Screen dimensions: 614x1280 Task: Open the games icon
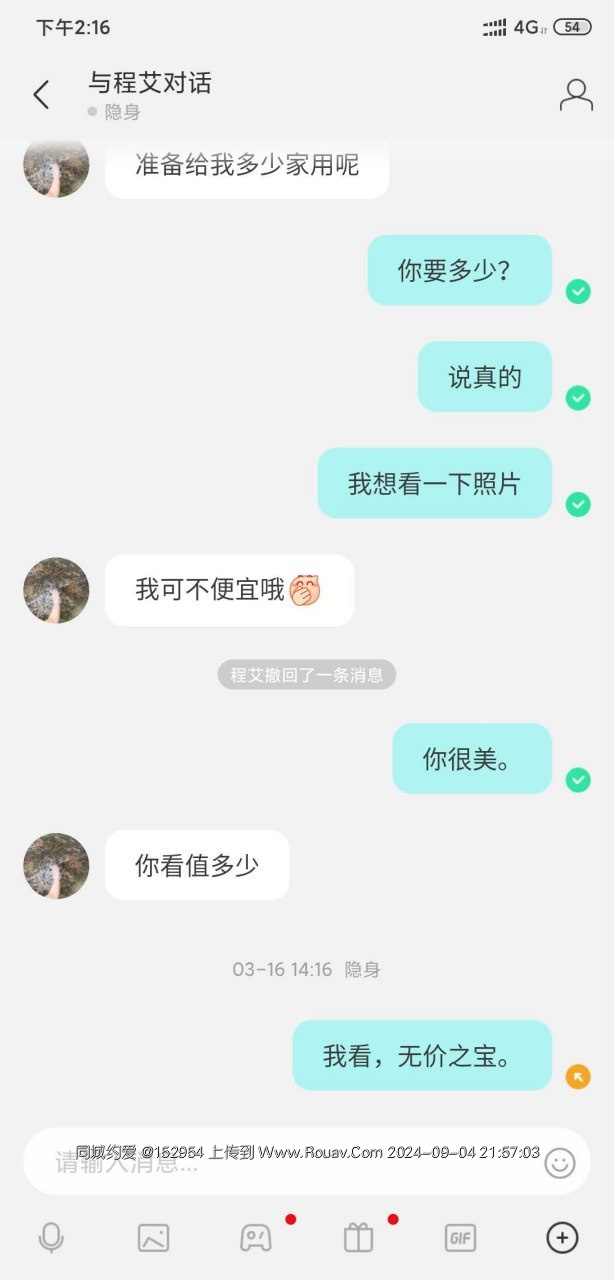pyautogui.click(x=256, y=1238)
